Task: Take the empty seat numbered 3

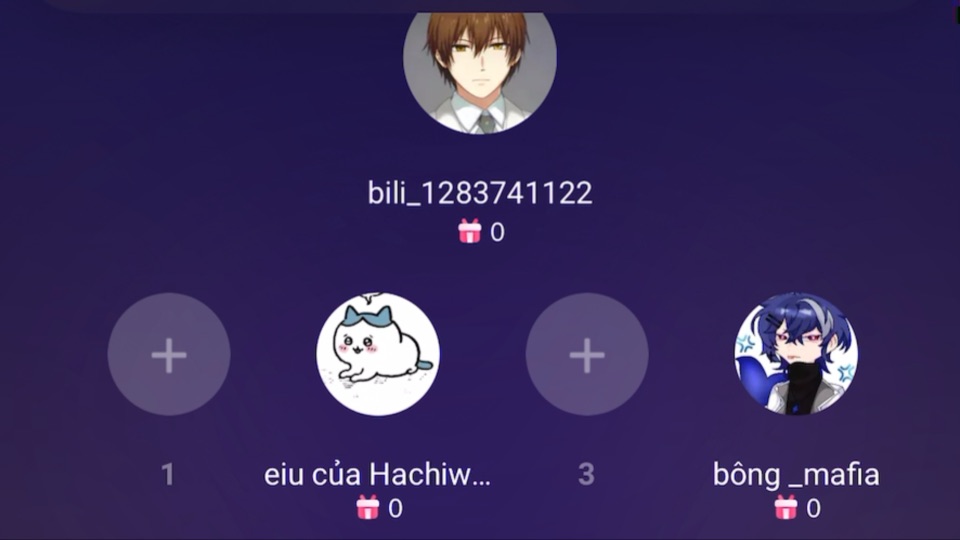Action: tap(587, 354)
